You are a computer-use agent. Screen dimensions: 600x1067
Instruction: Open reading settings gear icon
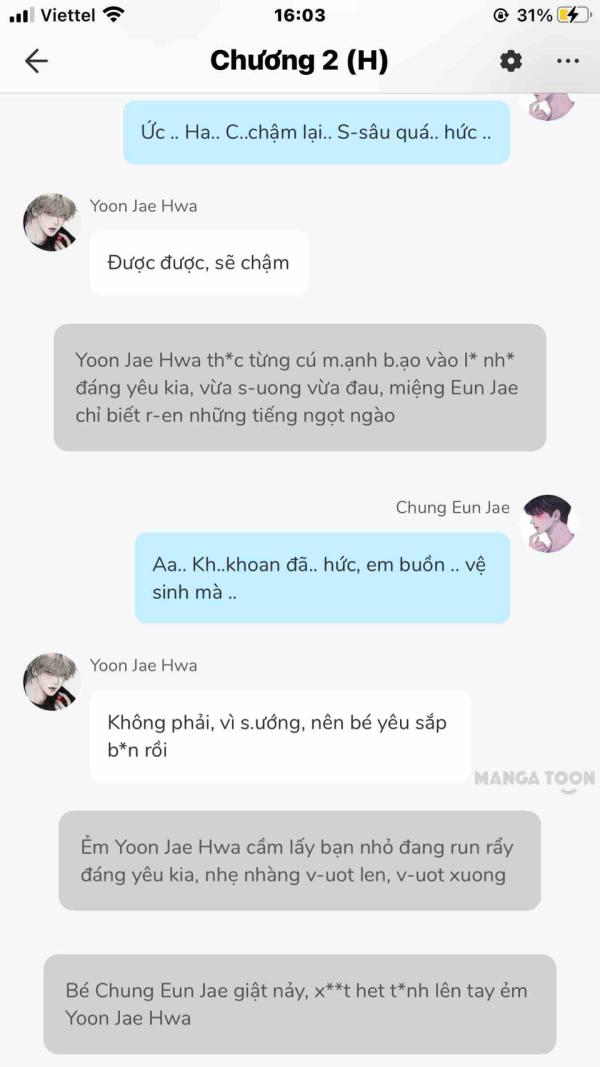coord(511,61)
